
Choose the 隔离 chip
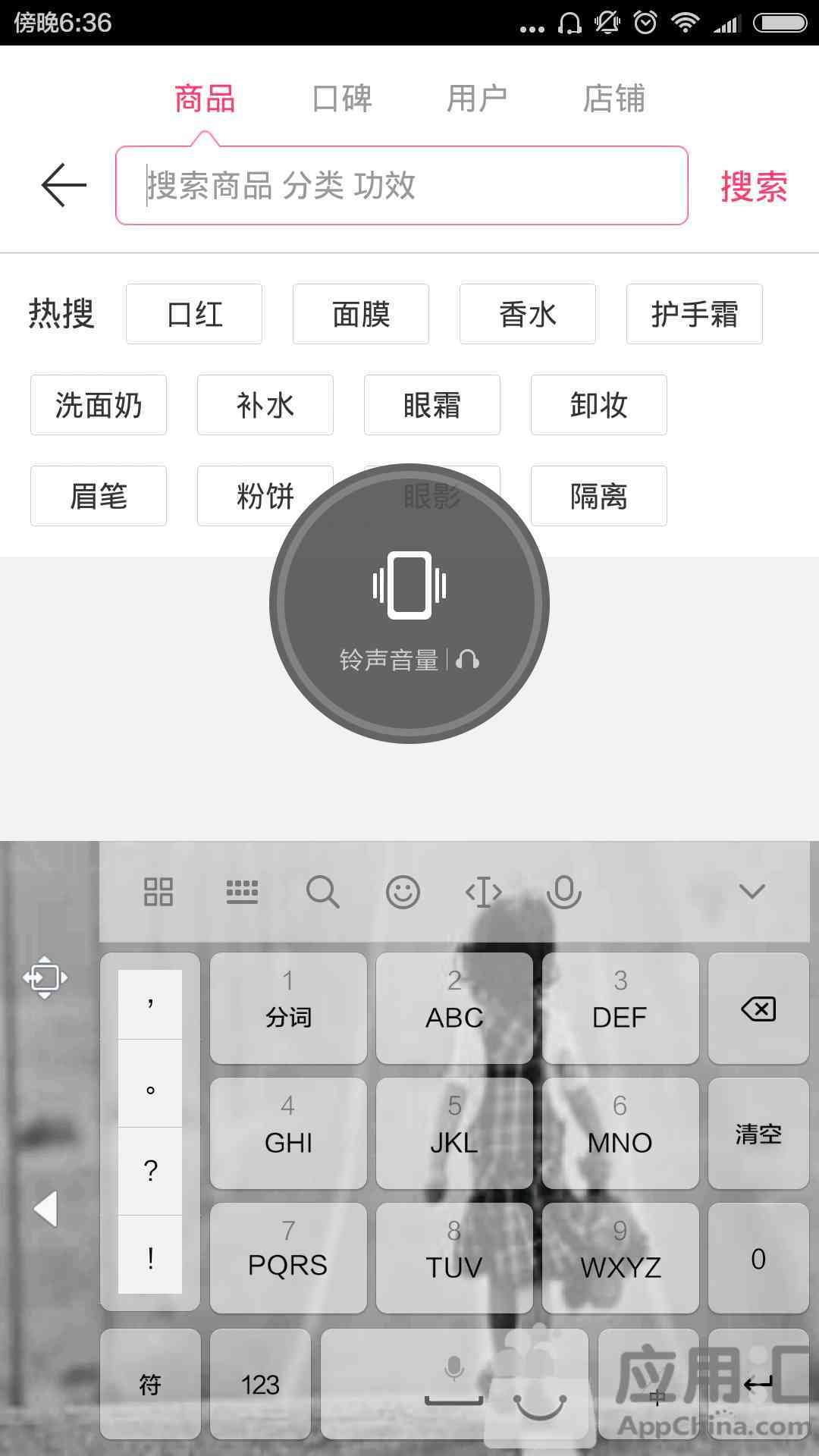[599, 496]
